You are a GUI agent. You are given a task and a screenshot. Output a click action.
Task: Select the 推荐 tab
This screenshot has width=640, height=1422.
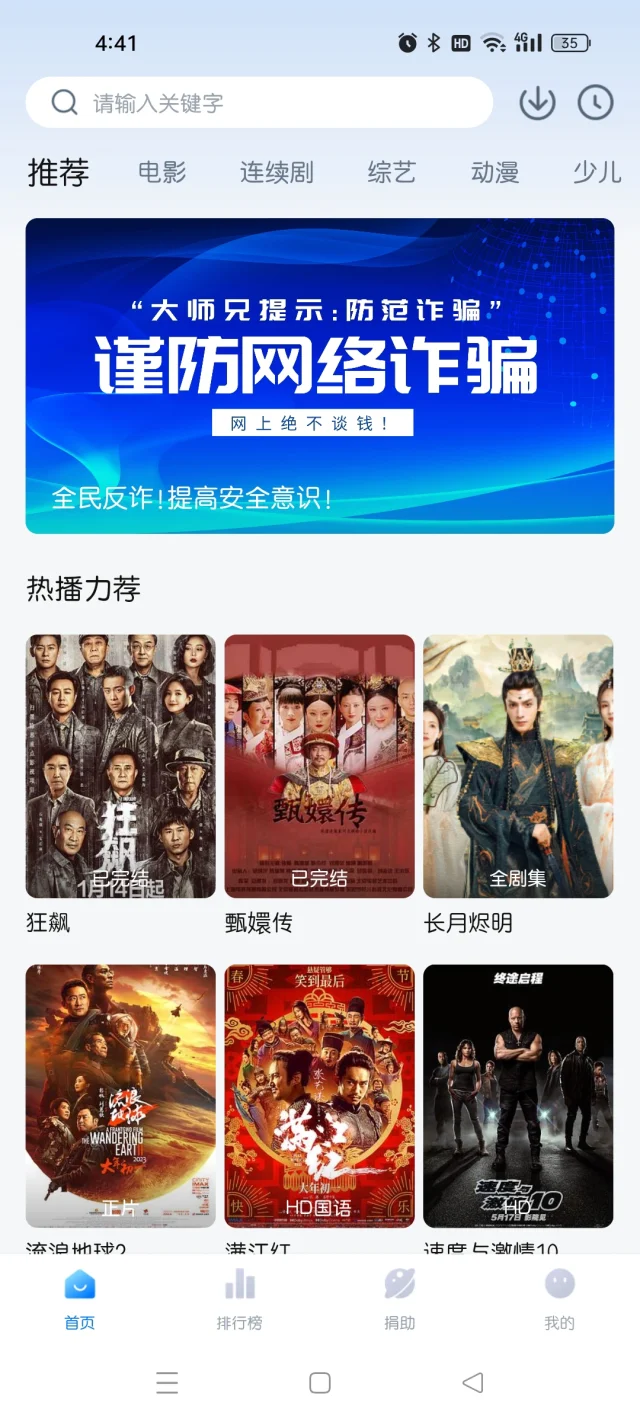tap(58, 172)
